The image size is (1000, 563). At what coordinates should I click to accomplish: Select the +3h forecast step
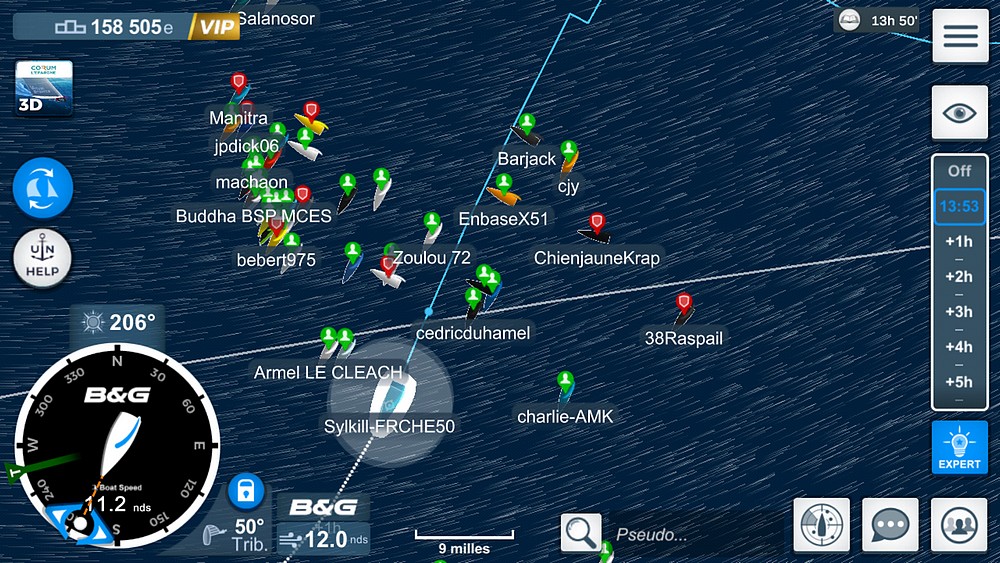point(959,312)
